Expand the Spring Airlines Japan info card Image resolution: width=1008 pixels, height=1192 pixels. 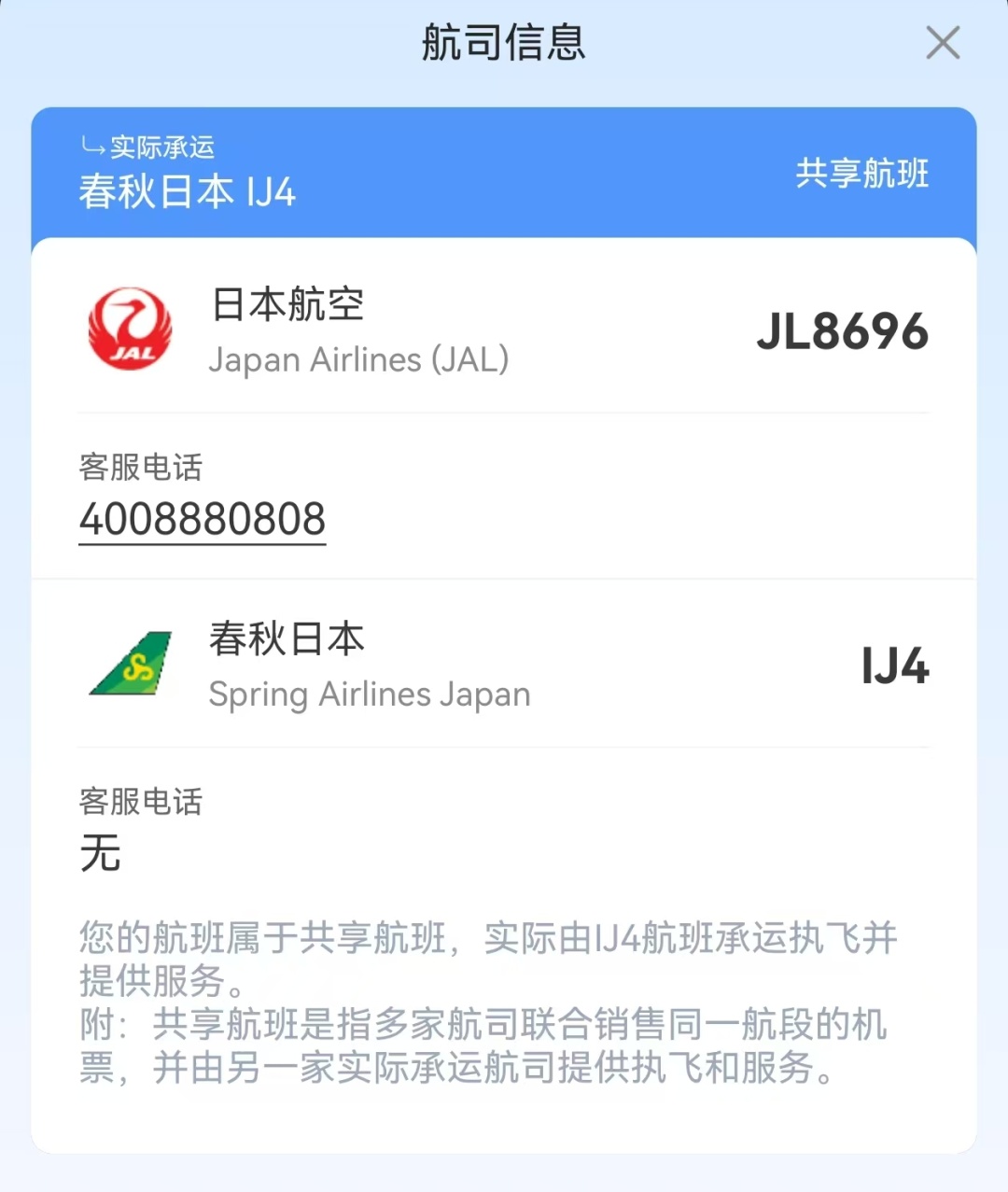[x=504, y=665]
